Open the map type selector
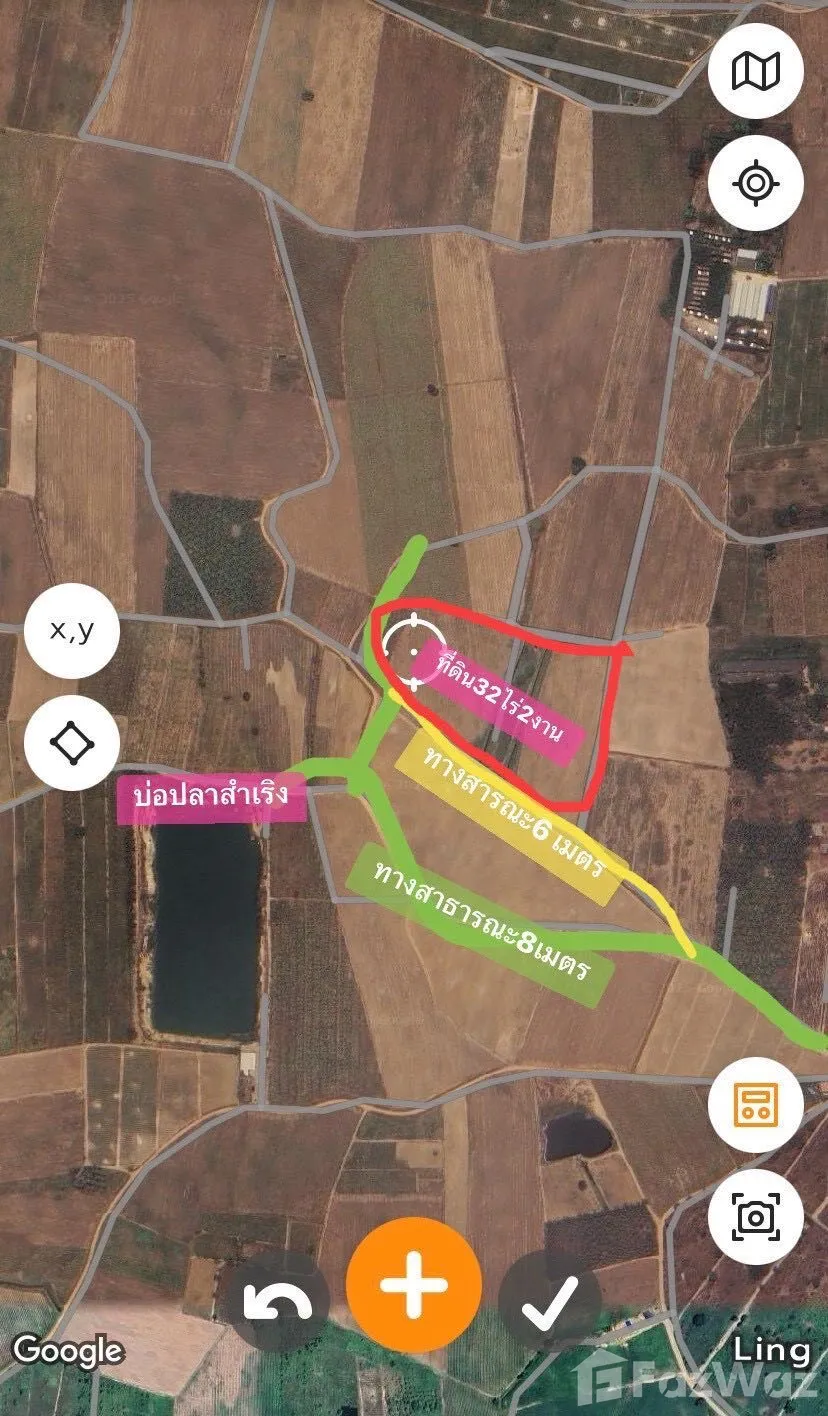The height and width of the screenshot is (1416, 828). pyautogui.click(x=756, y=71)
